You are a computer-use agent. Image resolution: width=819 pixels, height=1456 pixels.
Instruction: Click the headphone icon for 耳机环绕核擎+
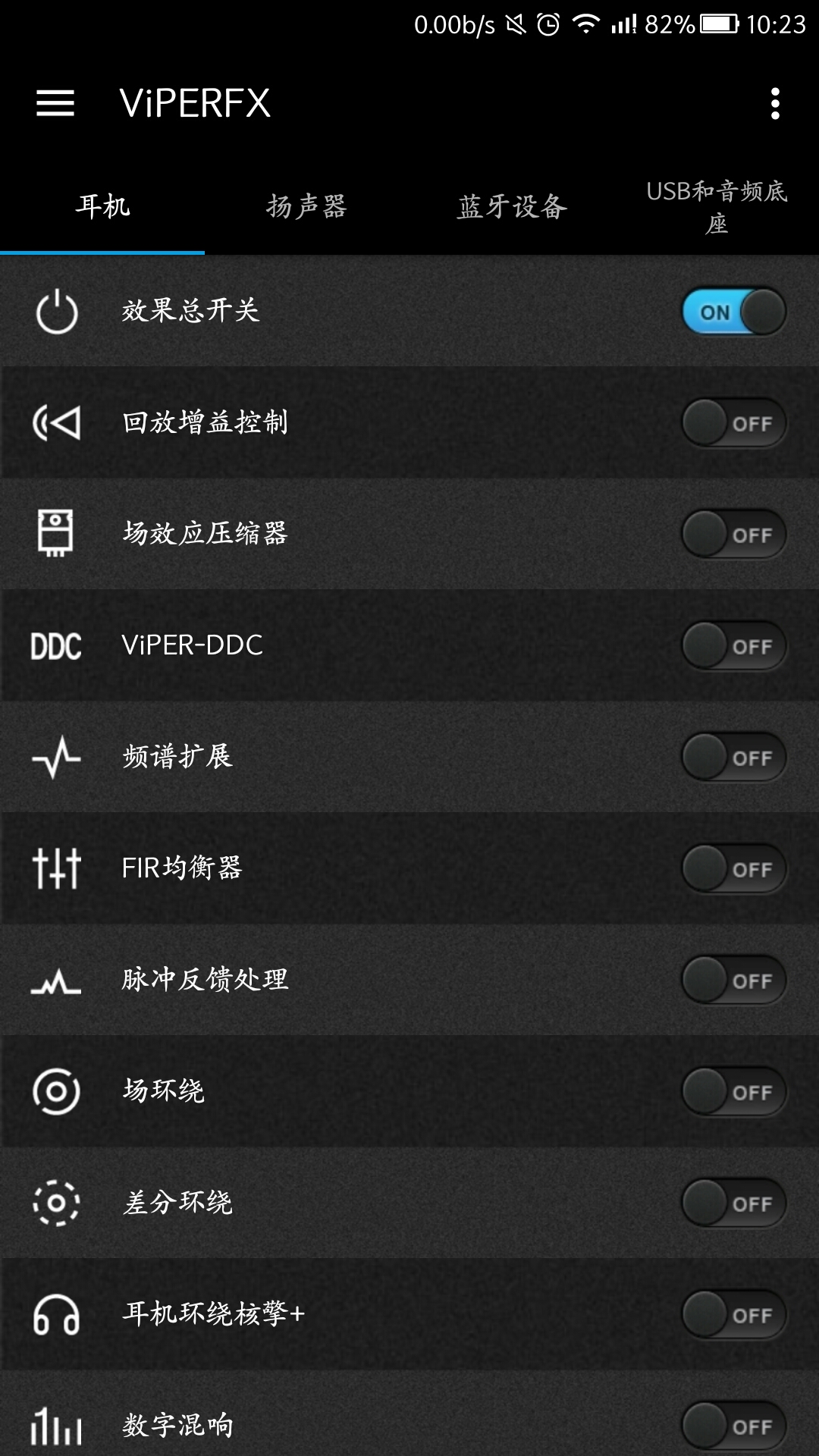pyautogui.click(x=57, y=1313)
